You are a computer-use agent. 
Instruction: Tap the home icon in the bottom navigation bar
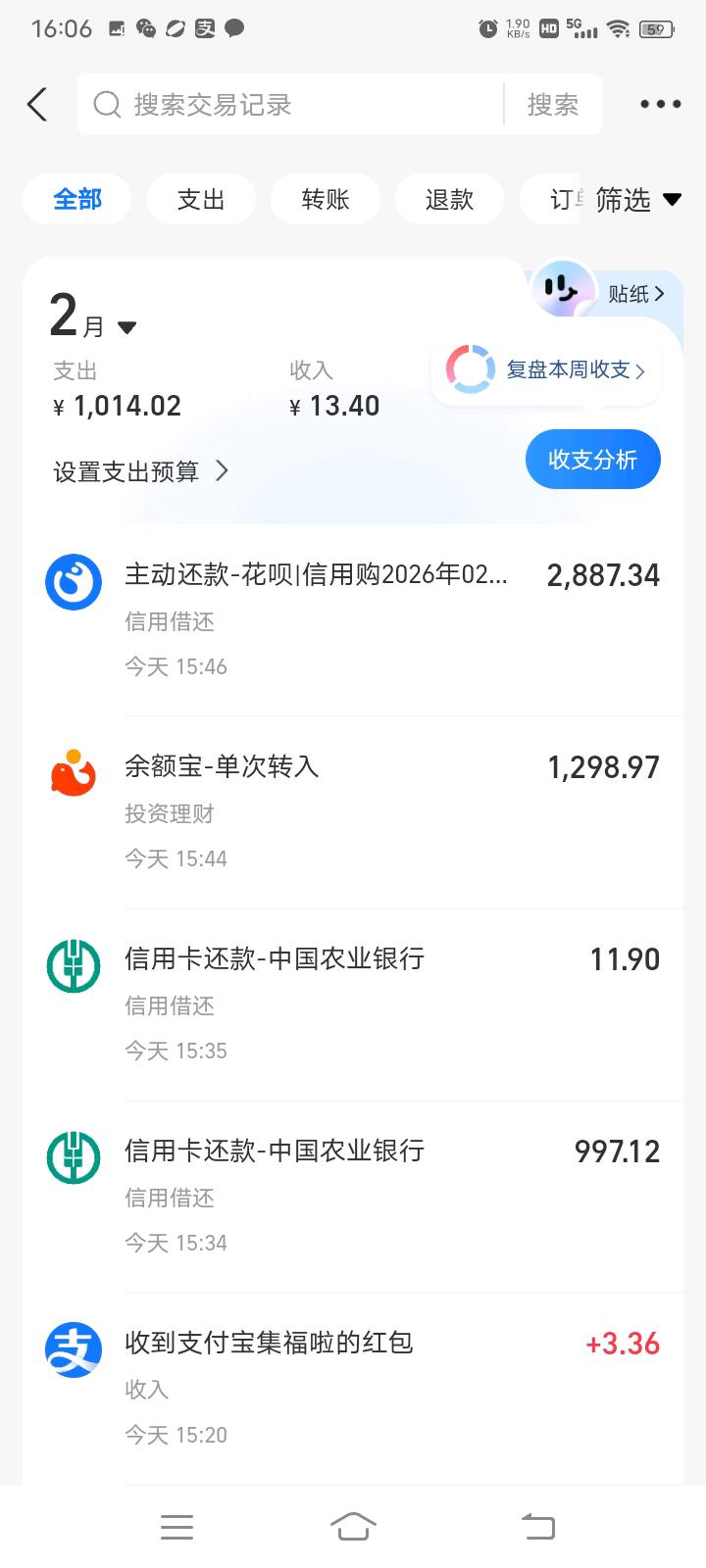[x=353, y=1526]
